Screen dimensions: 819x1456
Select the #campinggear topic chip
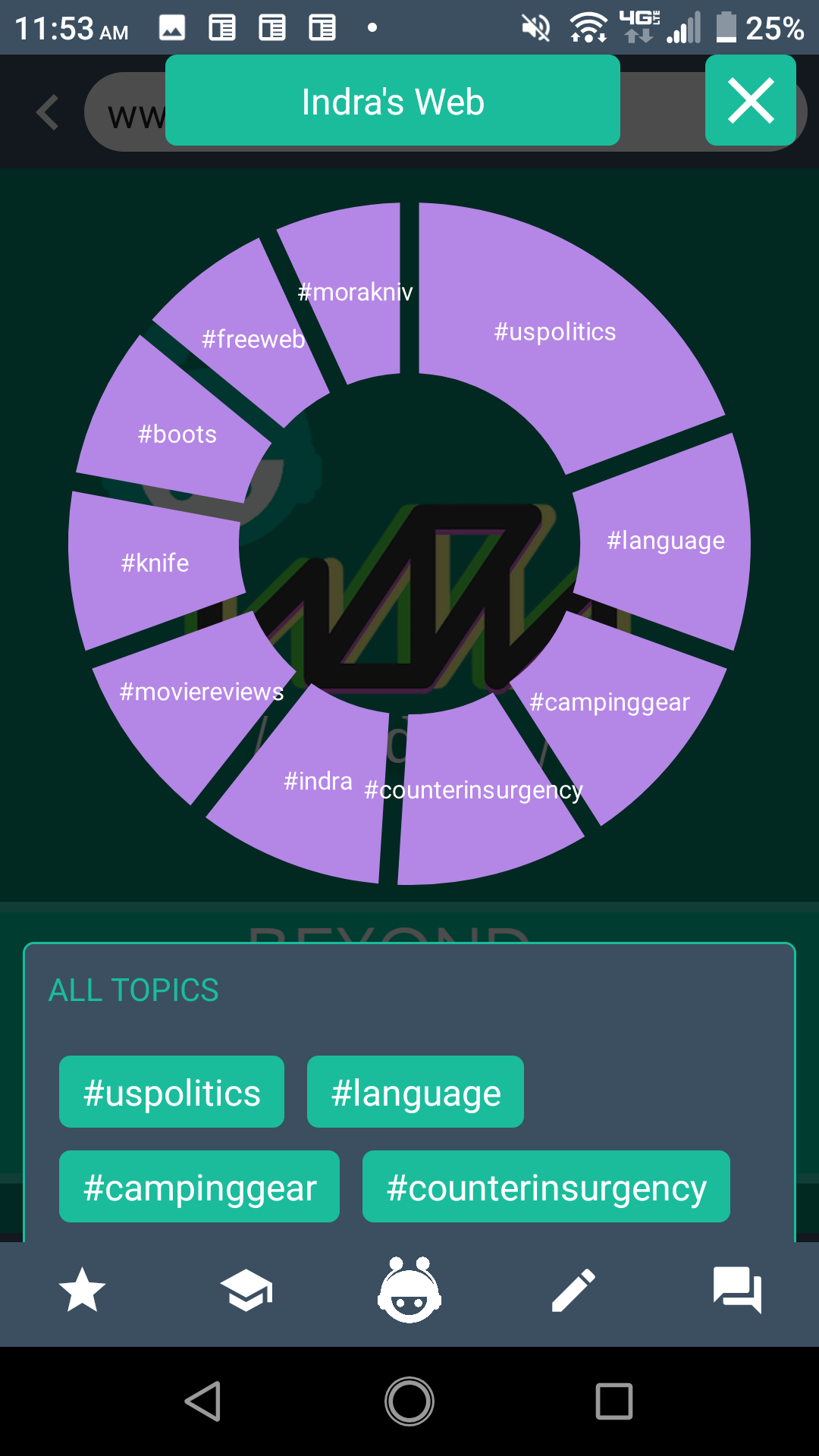click(x=199, y=1187)
